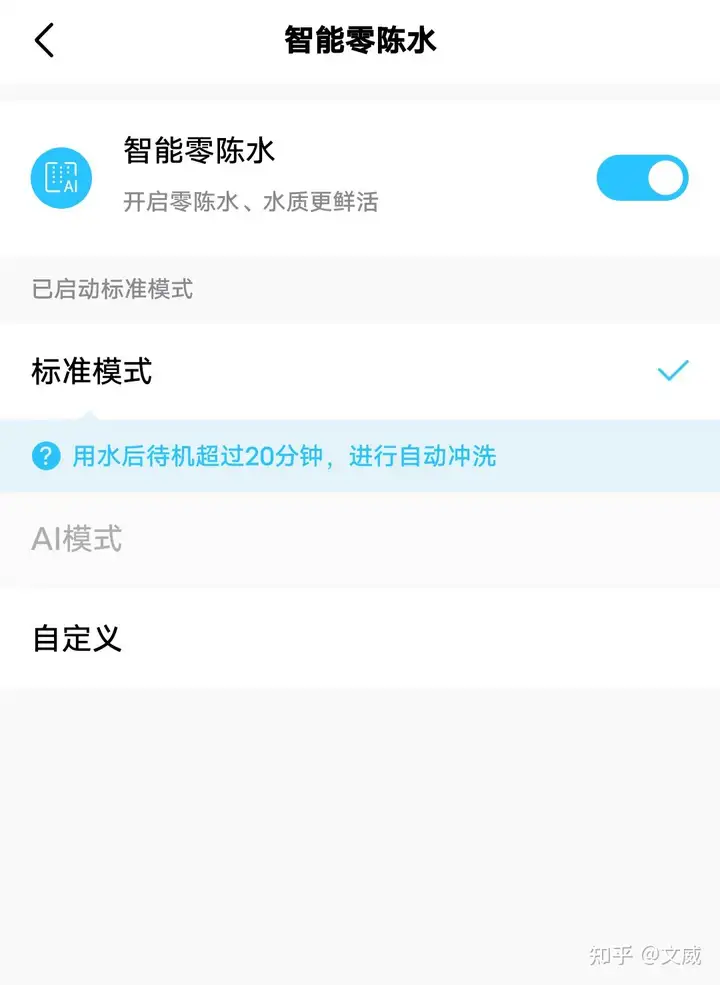
Task: Choose the AI模式 option
Action: [360, 539]
